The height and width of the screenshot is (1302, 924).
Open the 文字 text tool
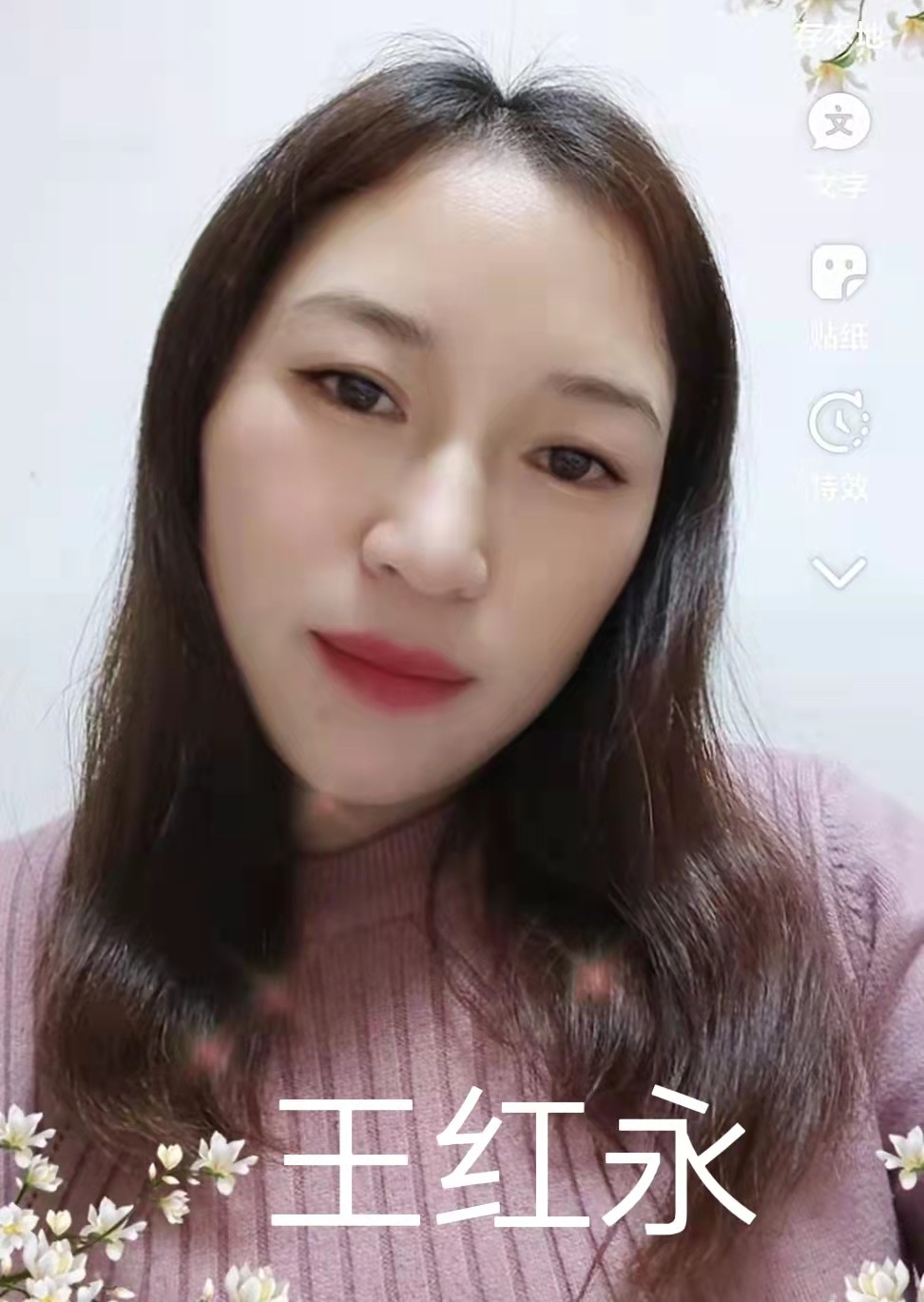pyautogui.click(x=838, y=124)
